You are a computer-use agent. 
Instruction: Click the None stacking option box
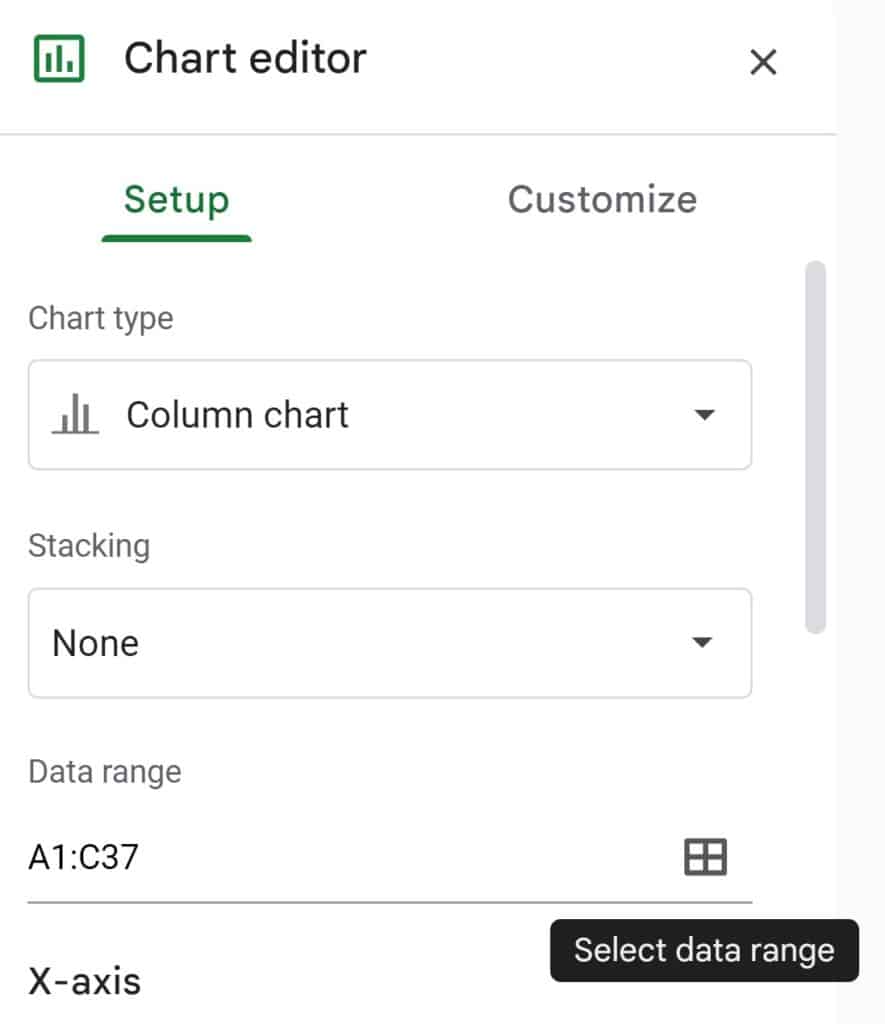[390, 643]
